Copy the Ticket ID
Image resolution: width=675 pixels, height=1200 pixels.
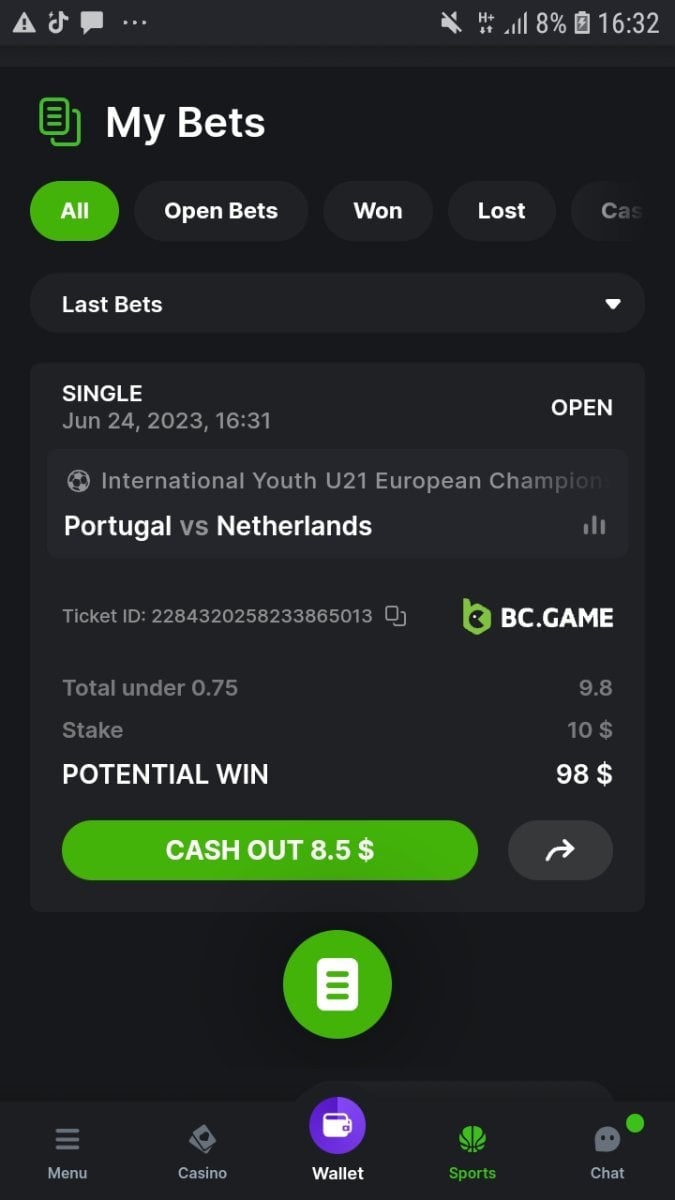click(396, 616)
